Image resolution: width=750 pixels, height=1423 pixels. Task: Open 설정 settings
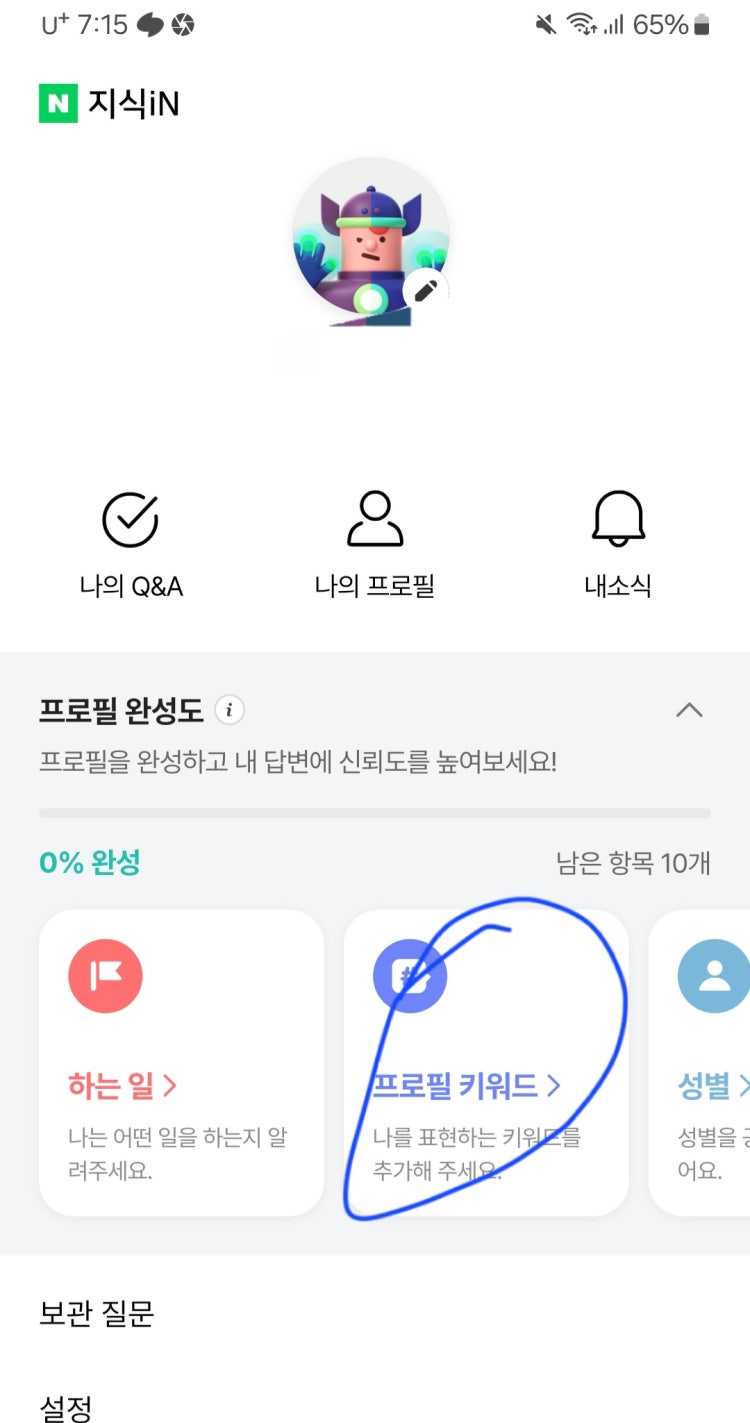click(66, 1407)
